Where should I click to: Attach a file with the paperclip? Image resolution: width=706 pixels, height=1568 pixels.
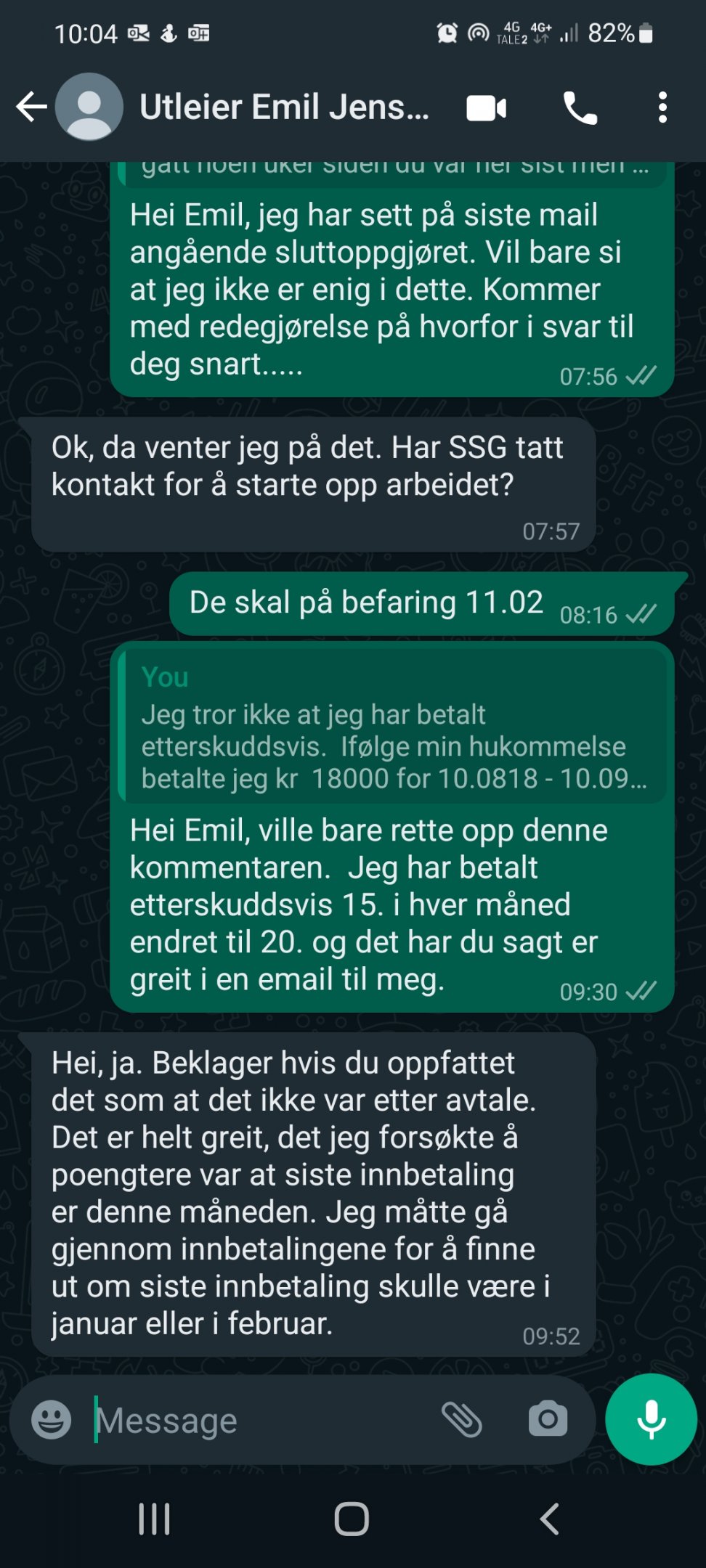coord(462,1419)
